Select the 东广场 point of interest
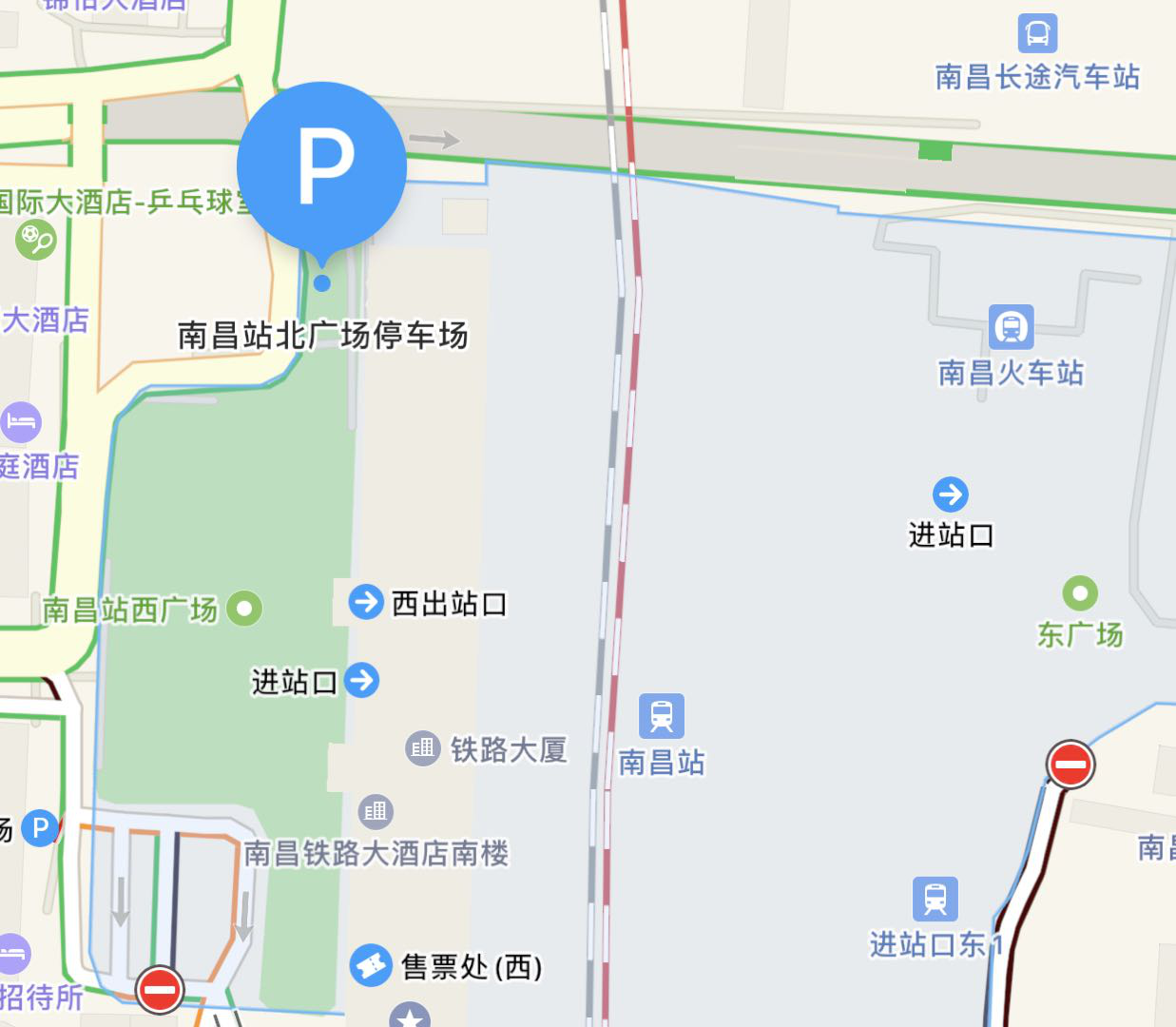 1079,594
